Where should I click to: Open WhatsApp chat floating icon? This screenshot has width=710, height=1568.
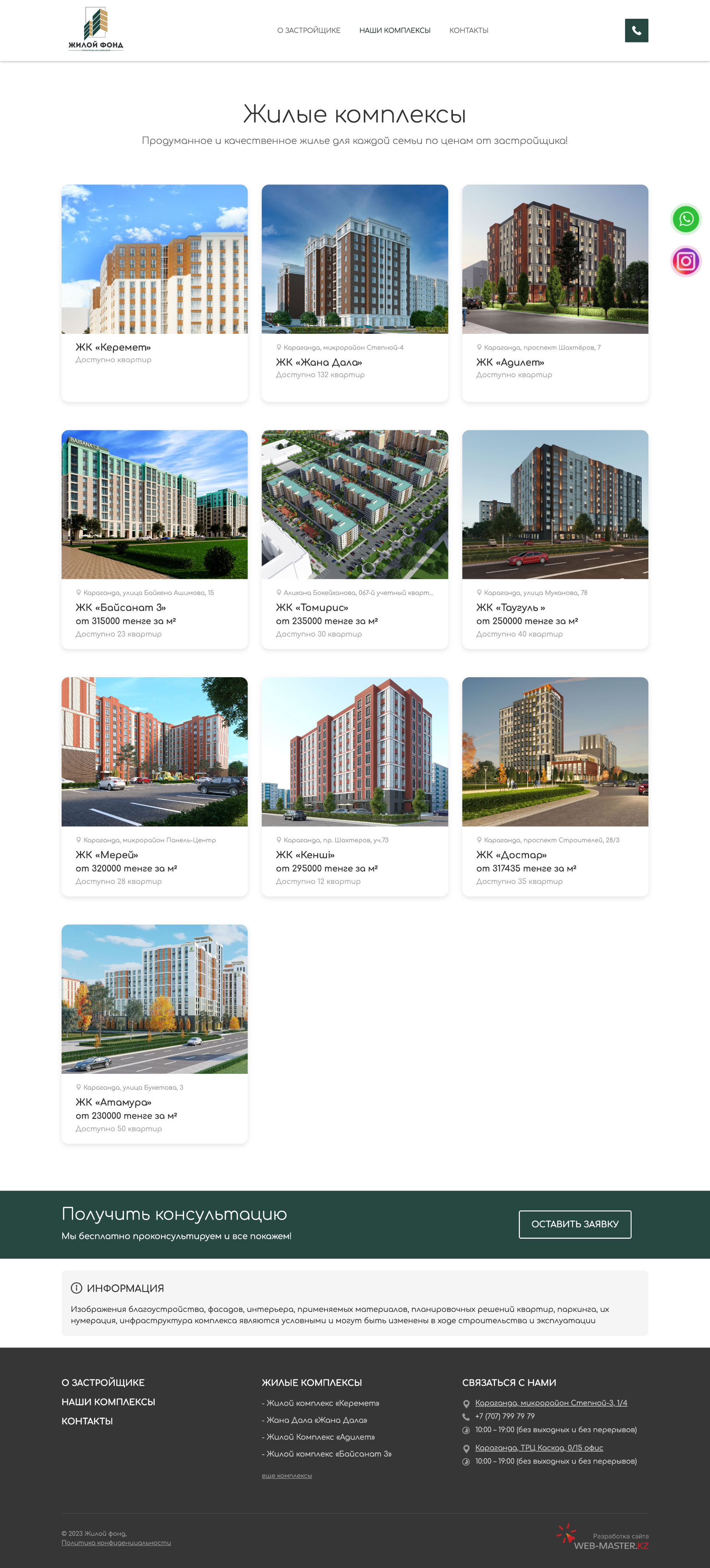pos(686,219)
